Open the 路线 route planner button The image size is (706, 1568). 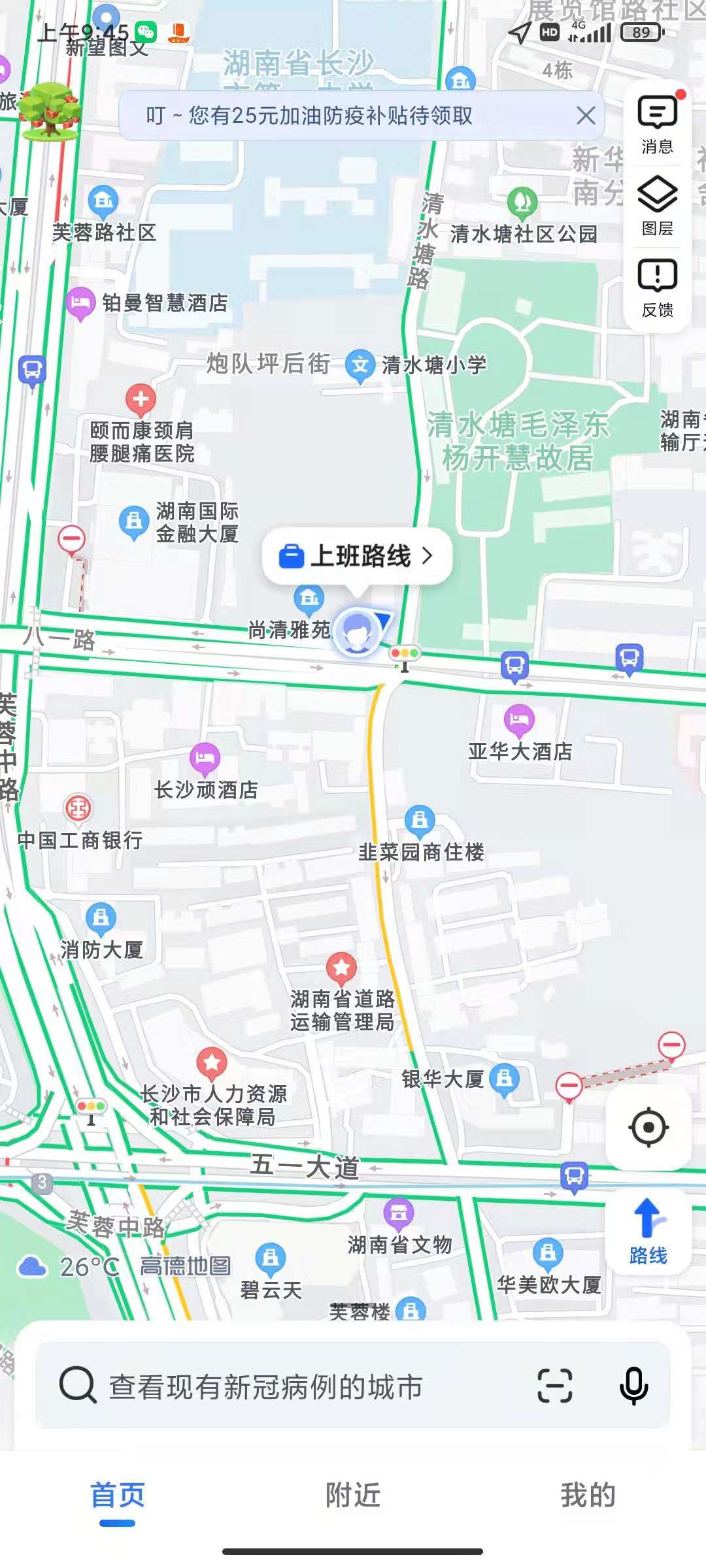[x=648, y=1232]
